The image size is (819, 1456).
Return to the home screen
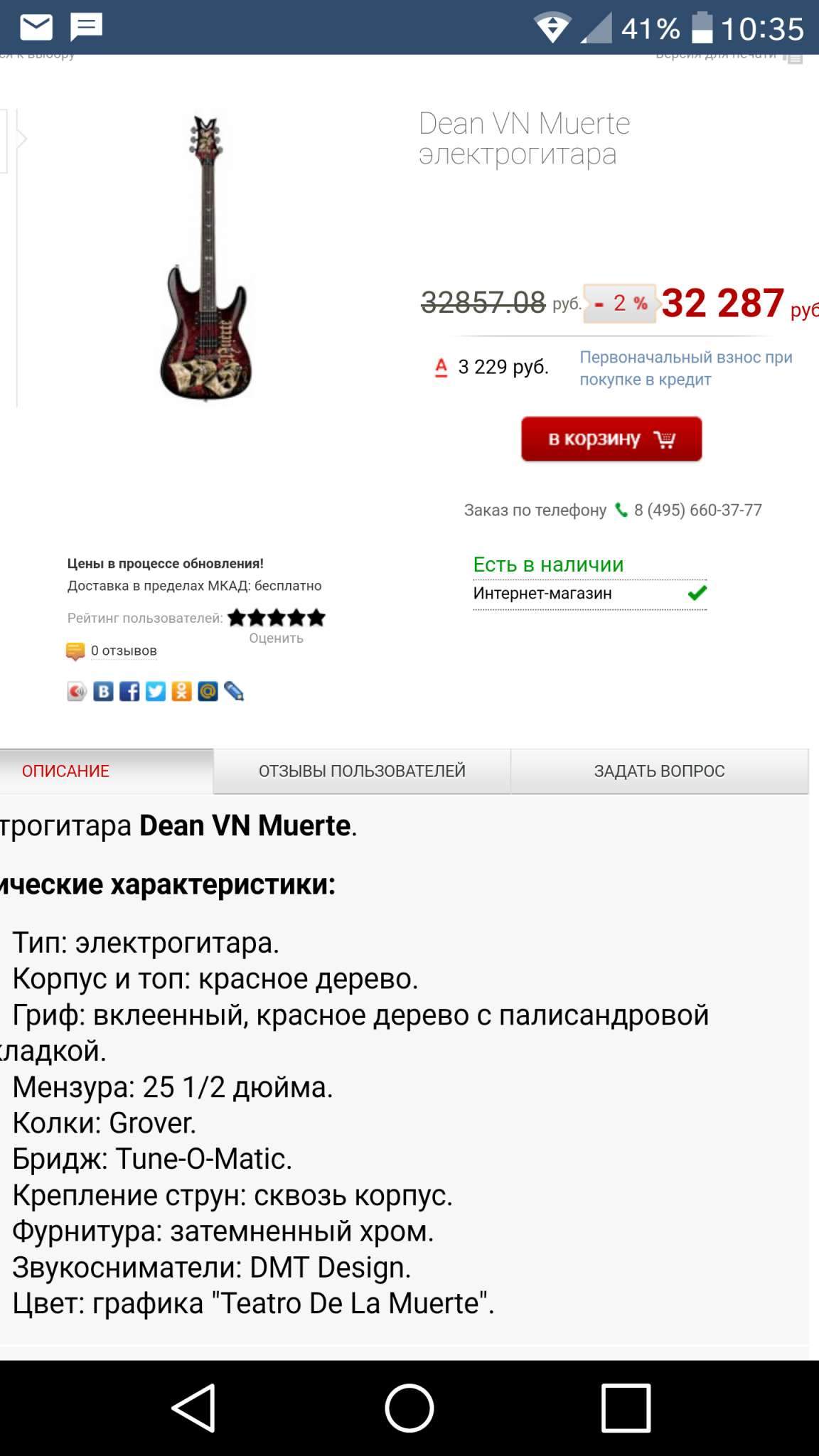(x=409, y=1408)
